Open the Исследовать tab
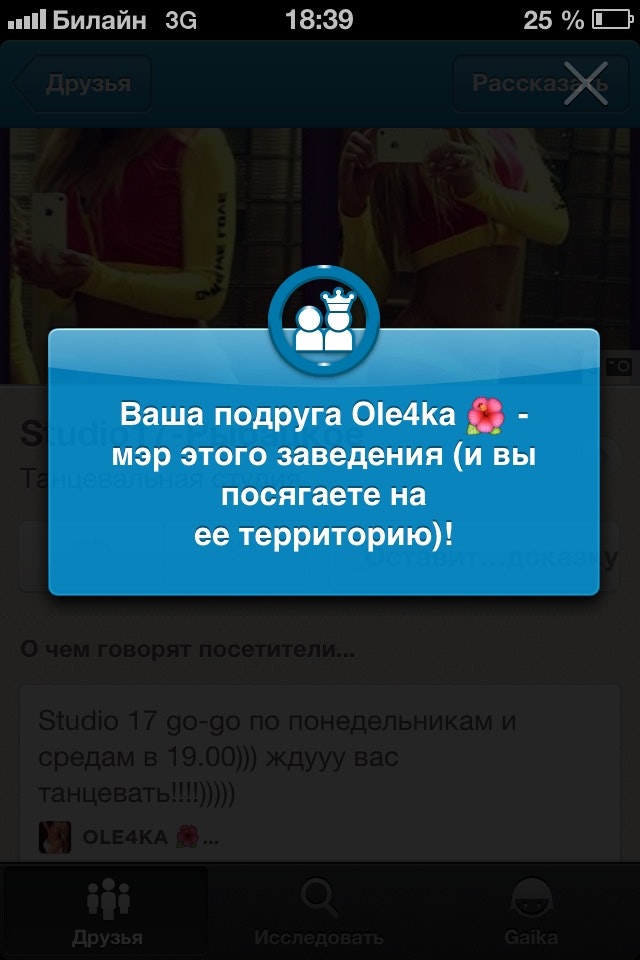Viewport: 640px width, 960px height. 319,911
